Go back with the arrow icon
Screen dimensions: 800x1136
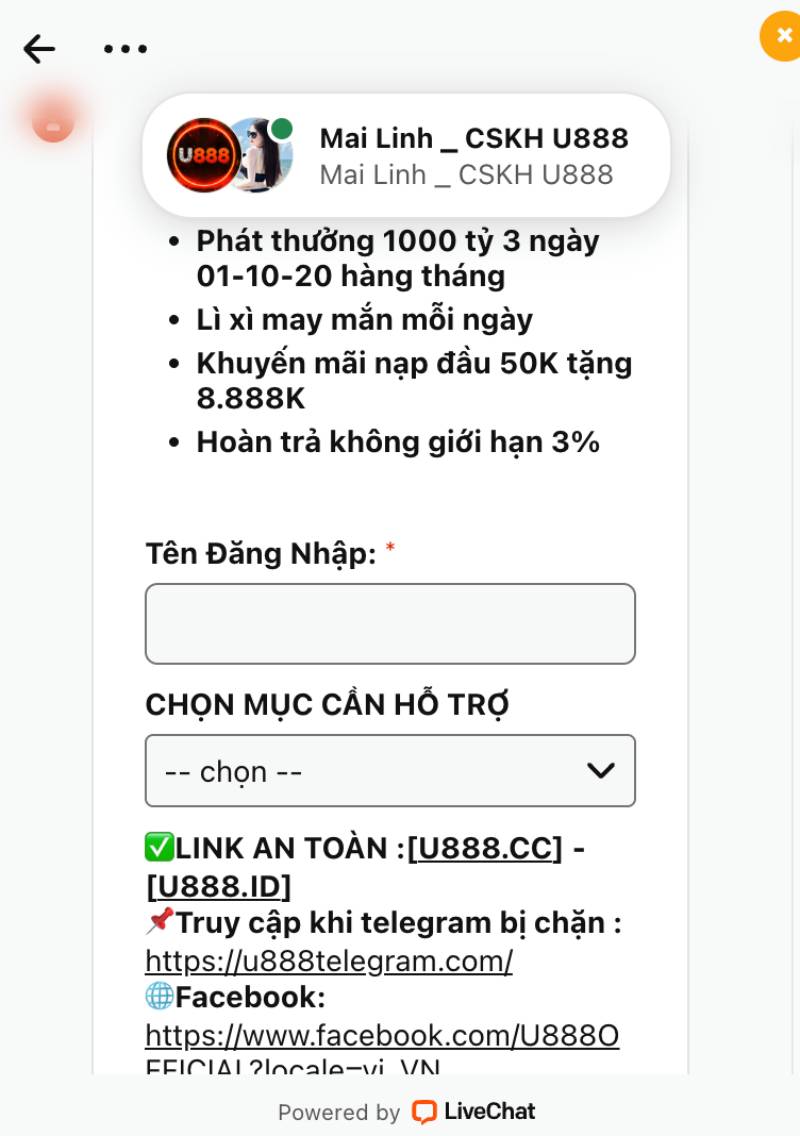pos(39,48)
